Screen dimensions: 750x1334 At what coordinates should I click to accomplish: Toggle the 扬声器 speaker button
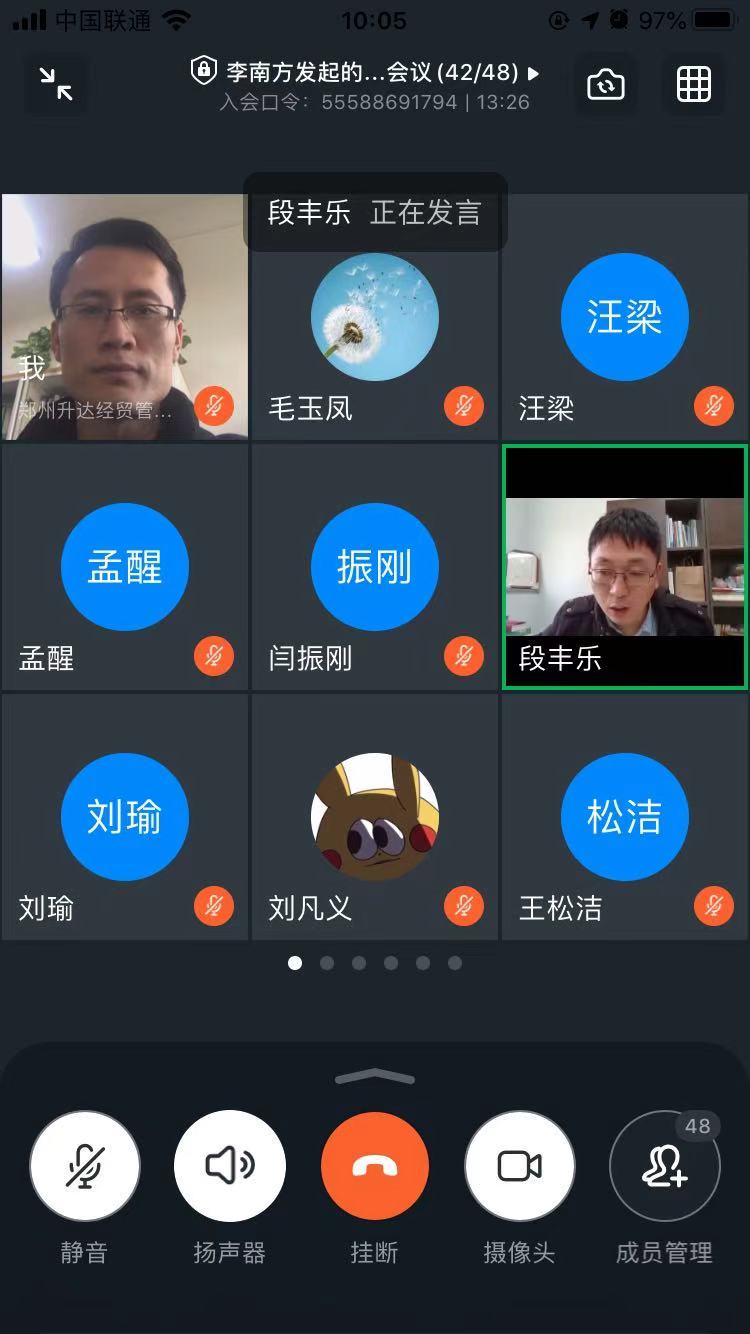click(x=230, y=1166)
